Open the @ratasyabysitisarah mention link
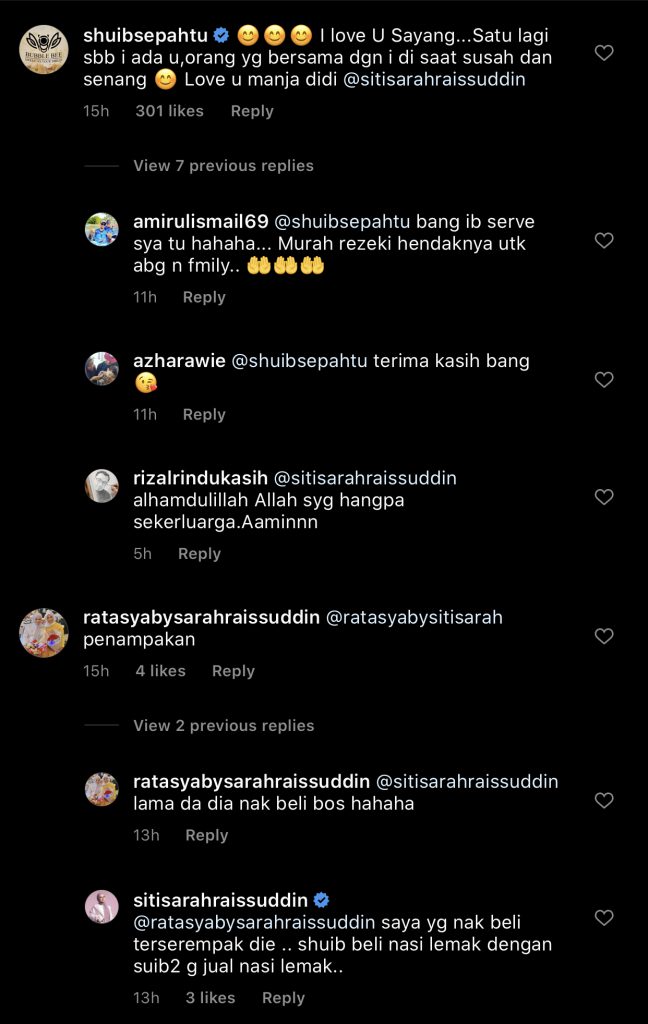Viewport: 648px width, 1024px height. point(415,618)
